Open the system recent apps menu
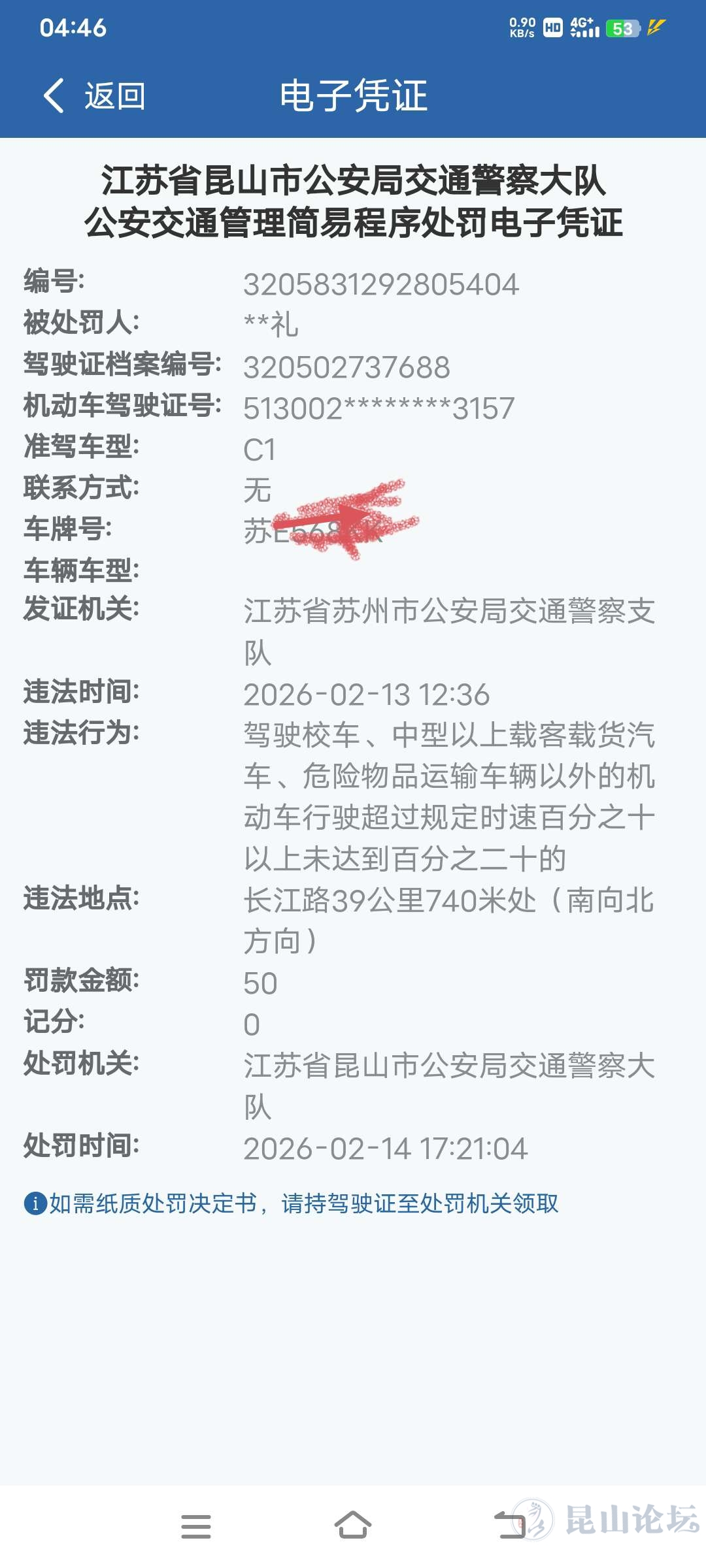 (x=196, y=1527)
